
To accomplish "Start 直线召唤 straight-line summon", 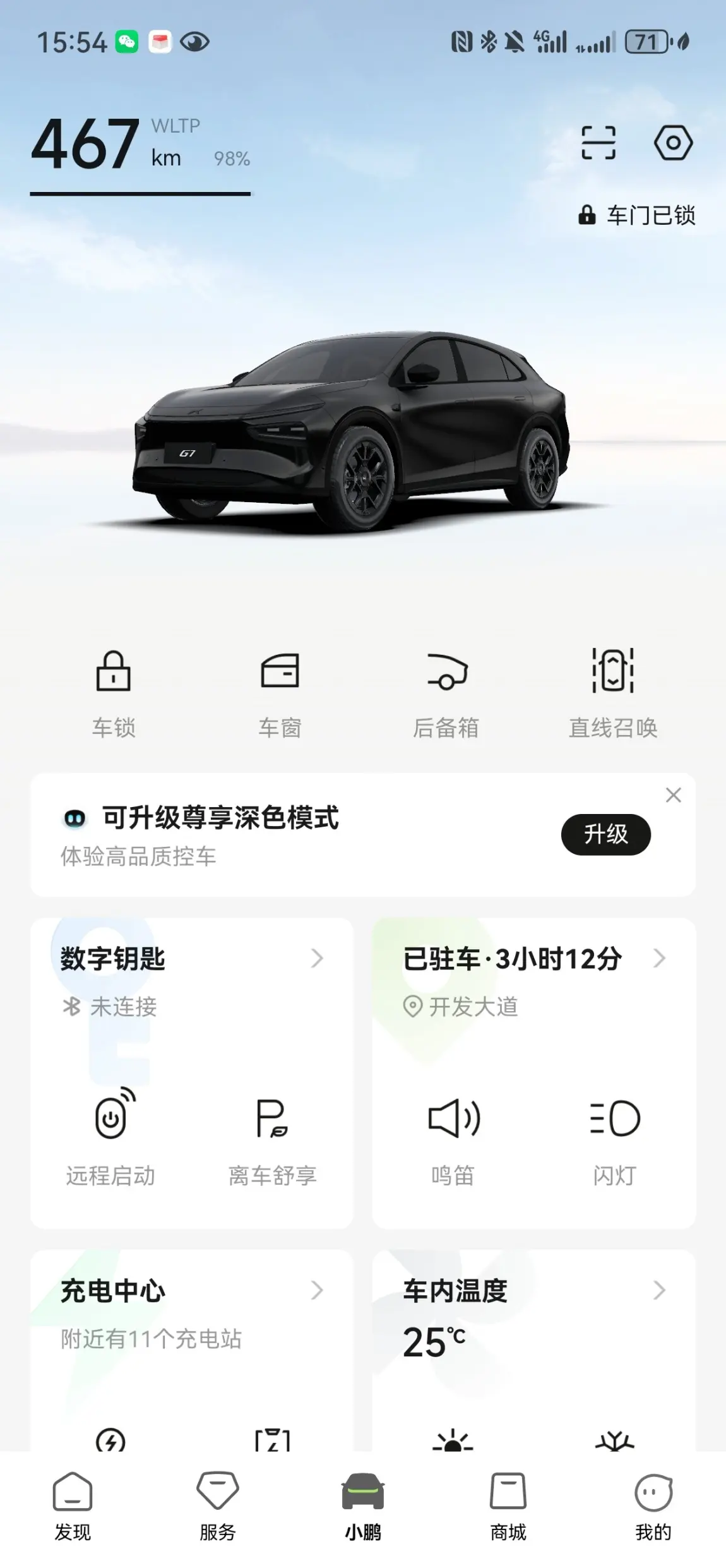I will tap(612, 693).
